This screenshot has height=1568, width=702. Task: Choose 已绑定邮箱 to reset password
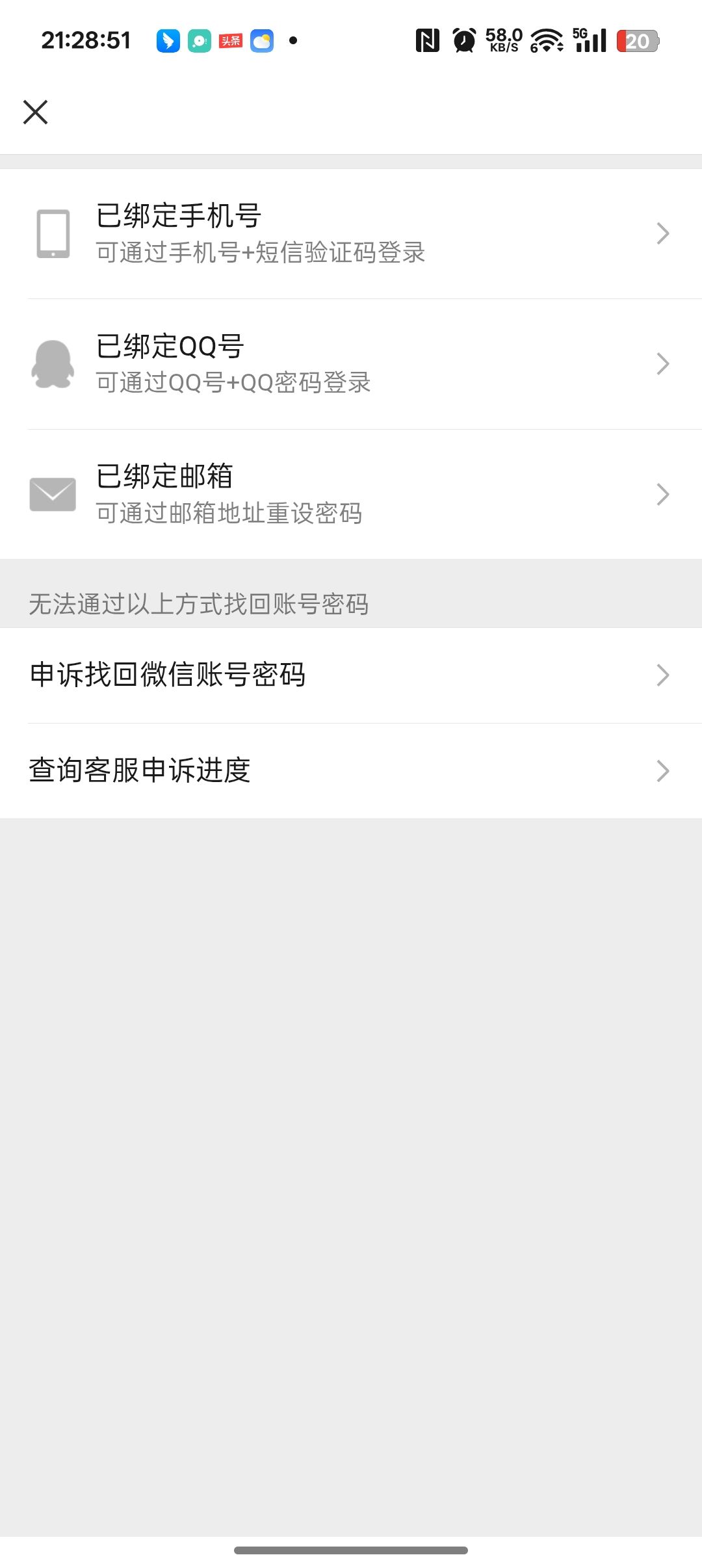(x=351, y=494)
